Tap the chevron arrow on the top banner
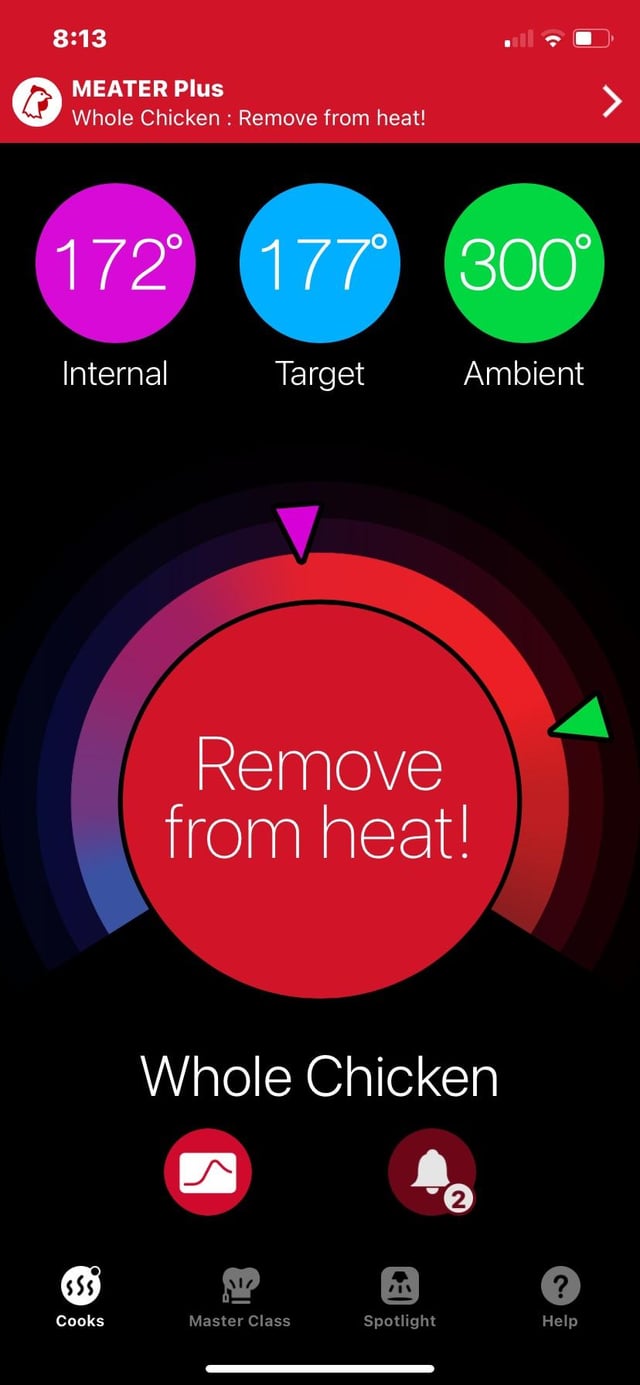The image size is (640, 1385). tap(612, 102)
